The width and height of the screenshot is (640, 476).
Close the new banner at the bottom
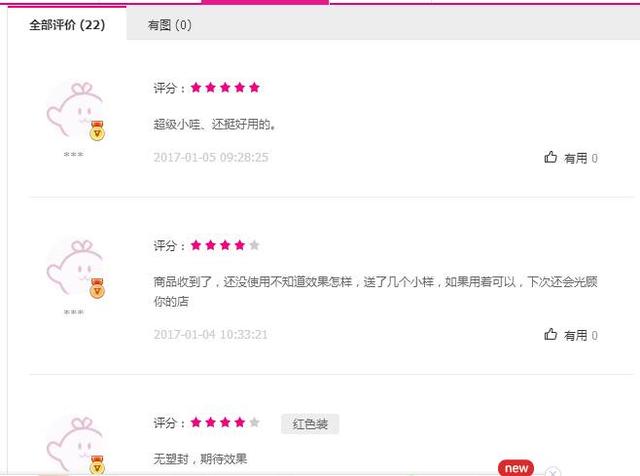[x=553, y=471]
